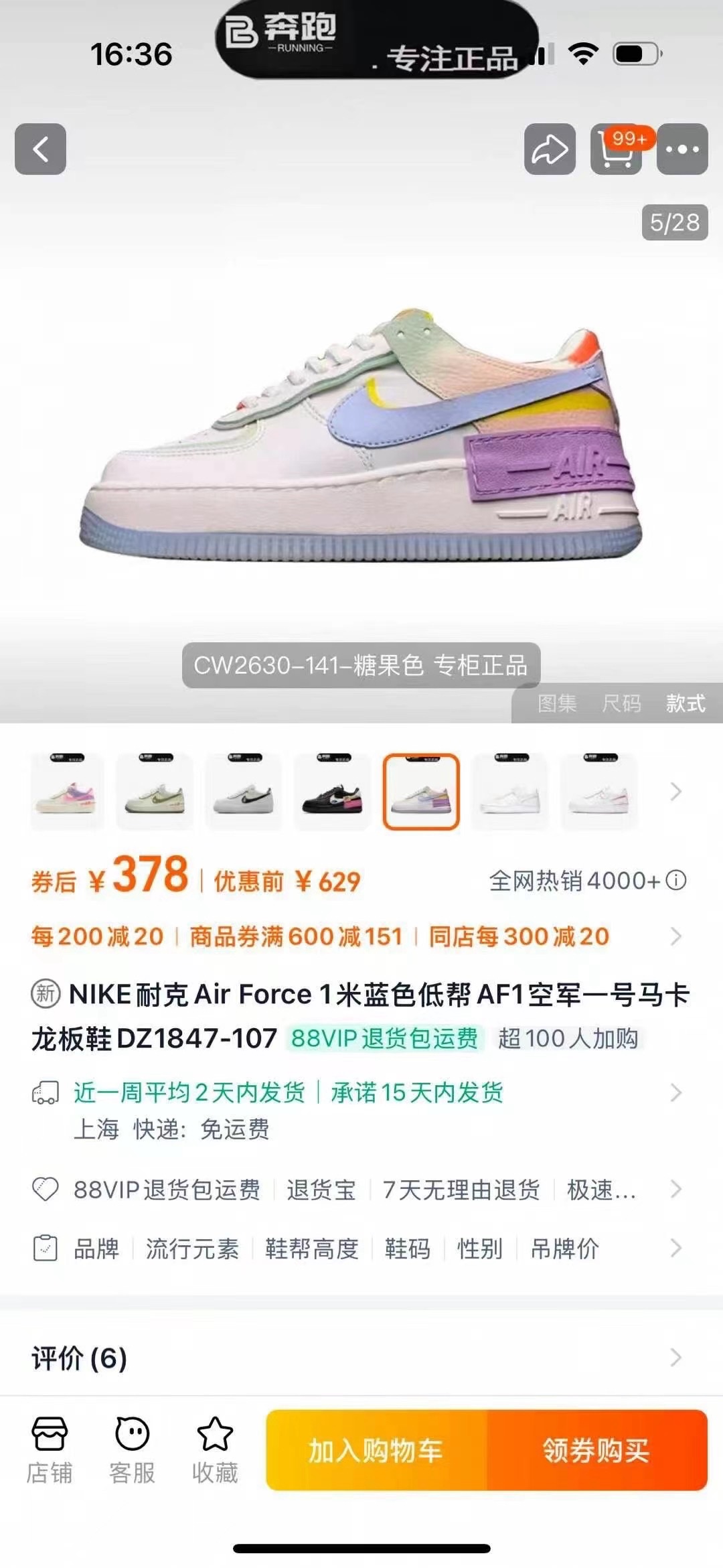Expand more style thumbnails with chevron

click(676, 792)
